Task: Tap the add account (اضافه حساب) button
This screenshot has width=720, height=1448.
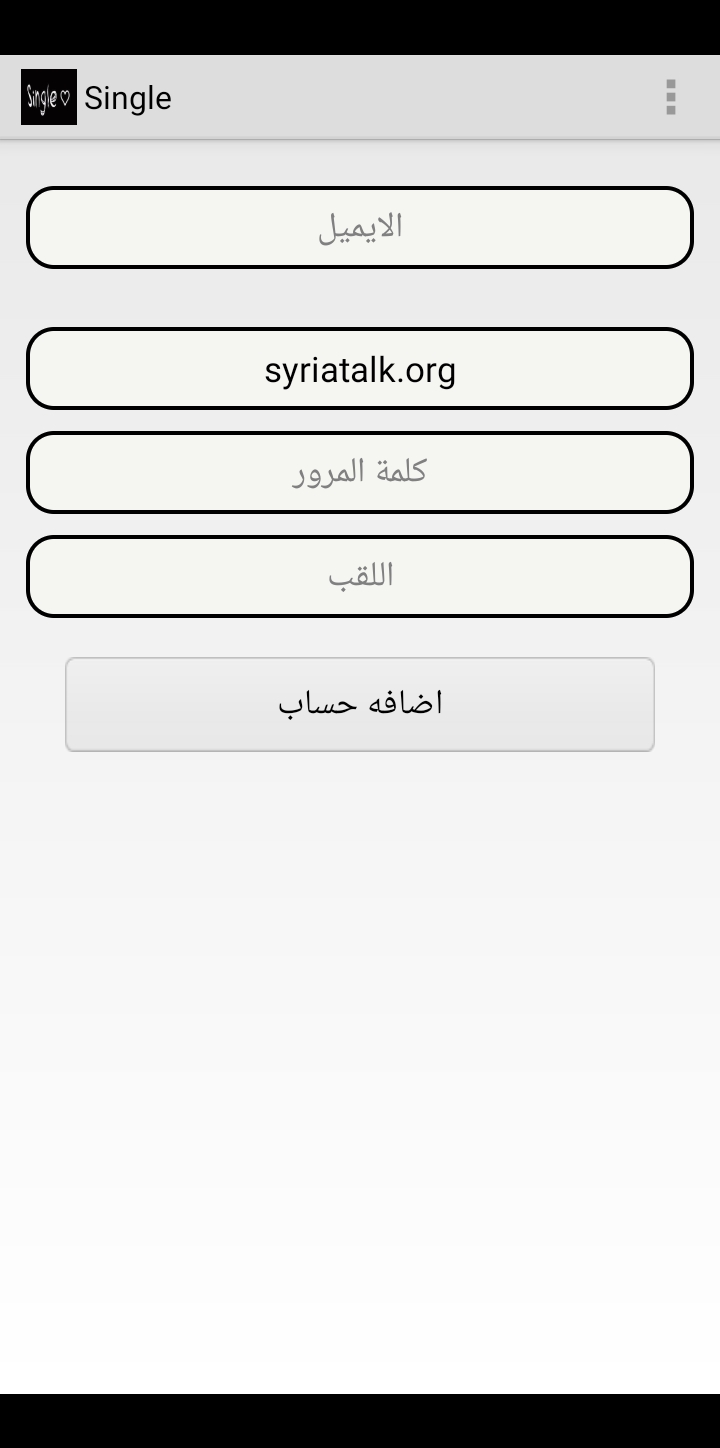Action: (360, 704)
